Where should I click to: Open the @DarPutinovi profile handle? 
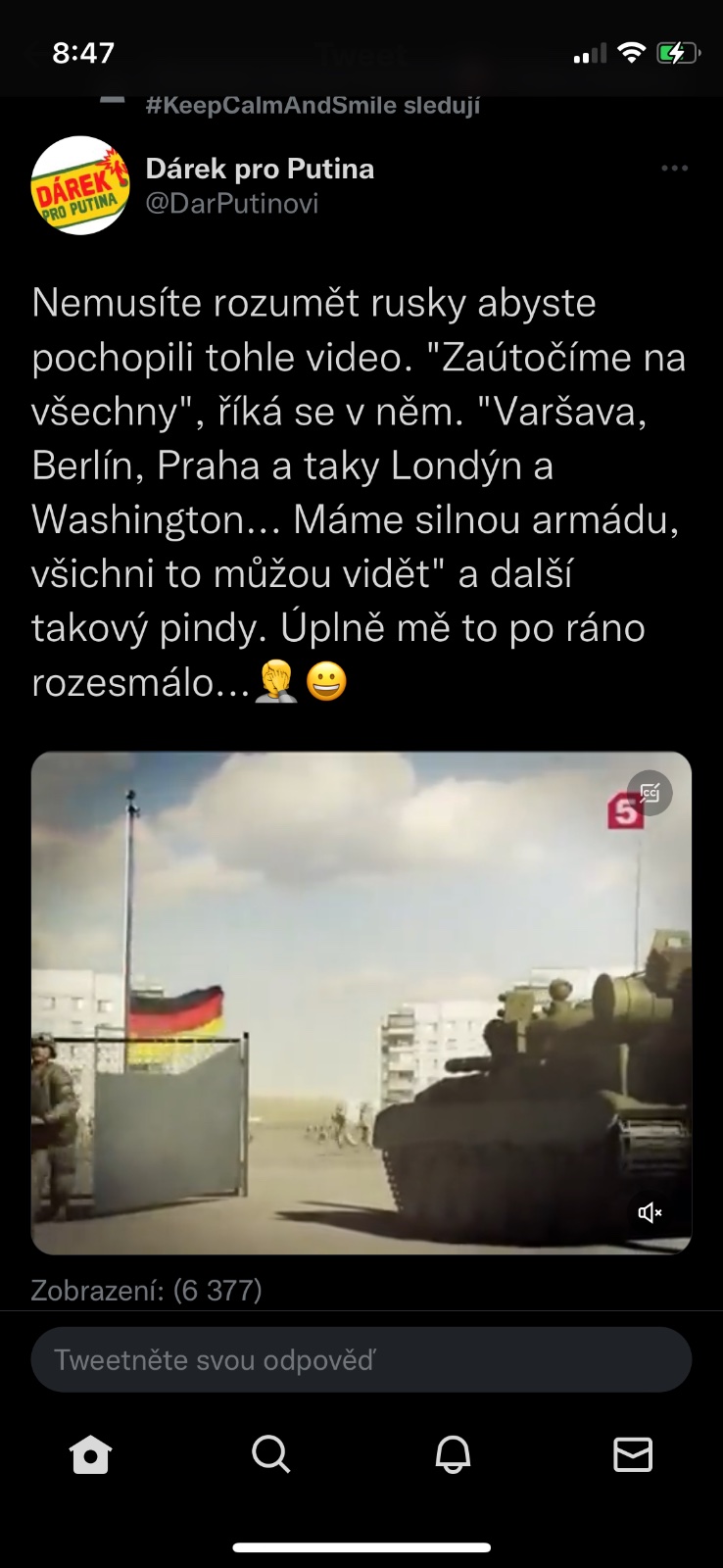(x=232, y=204)
